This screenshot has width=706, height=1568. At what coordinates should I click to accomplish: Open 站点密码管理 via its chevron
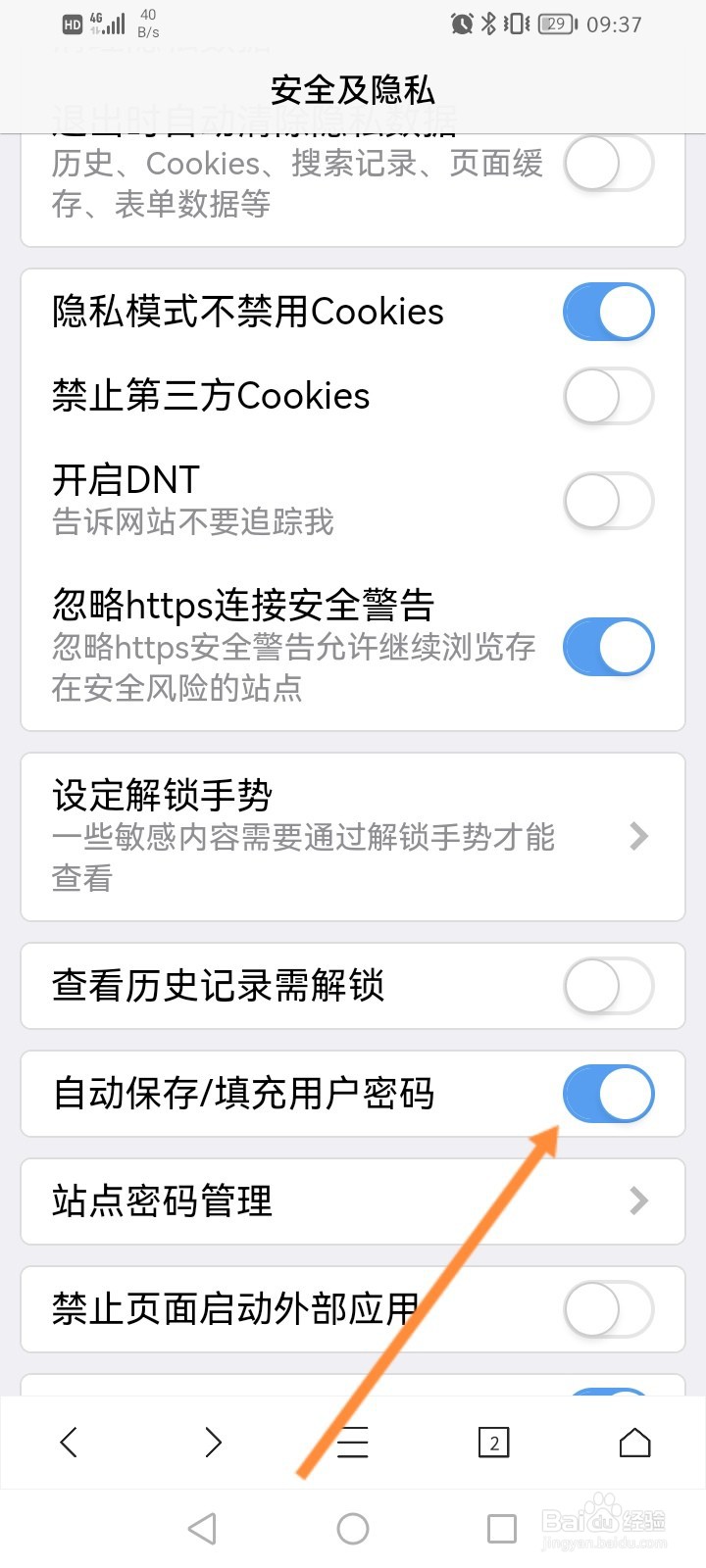click(640, 1201)
